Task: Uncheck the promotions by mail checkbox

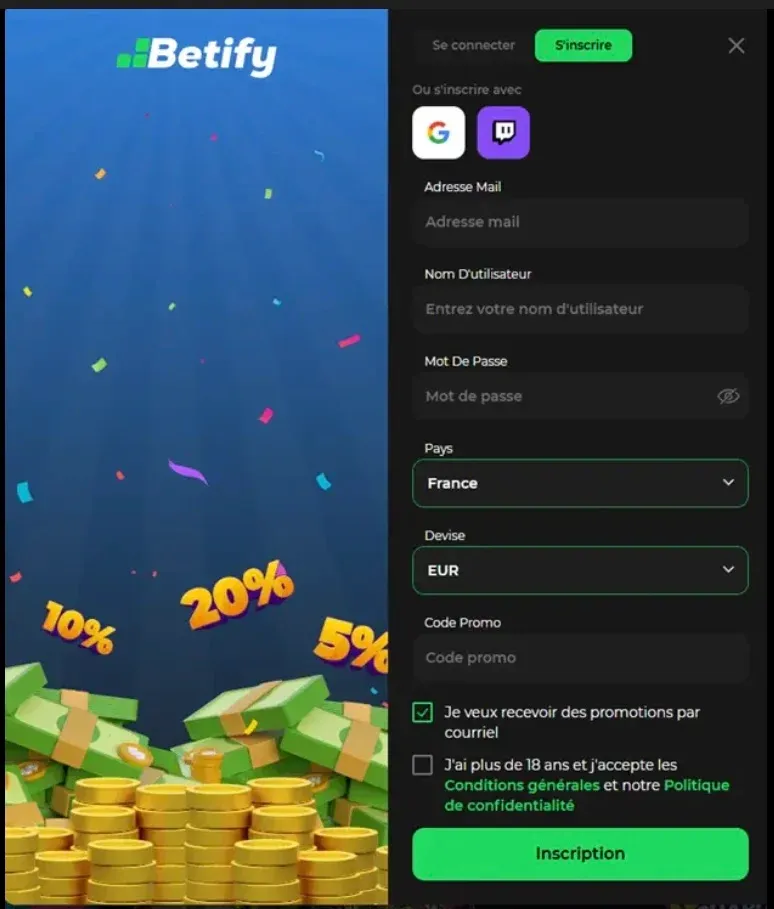Action: (x=423, y=713)
